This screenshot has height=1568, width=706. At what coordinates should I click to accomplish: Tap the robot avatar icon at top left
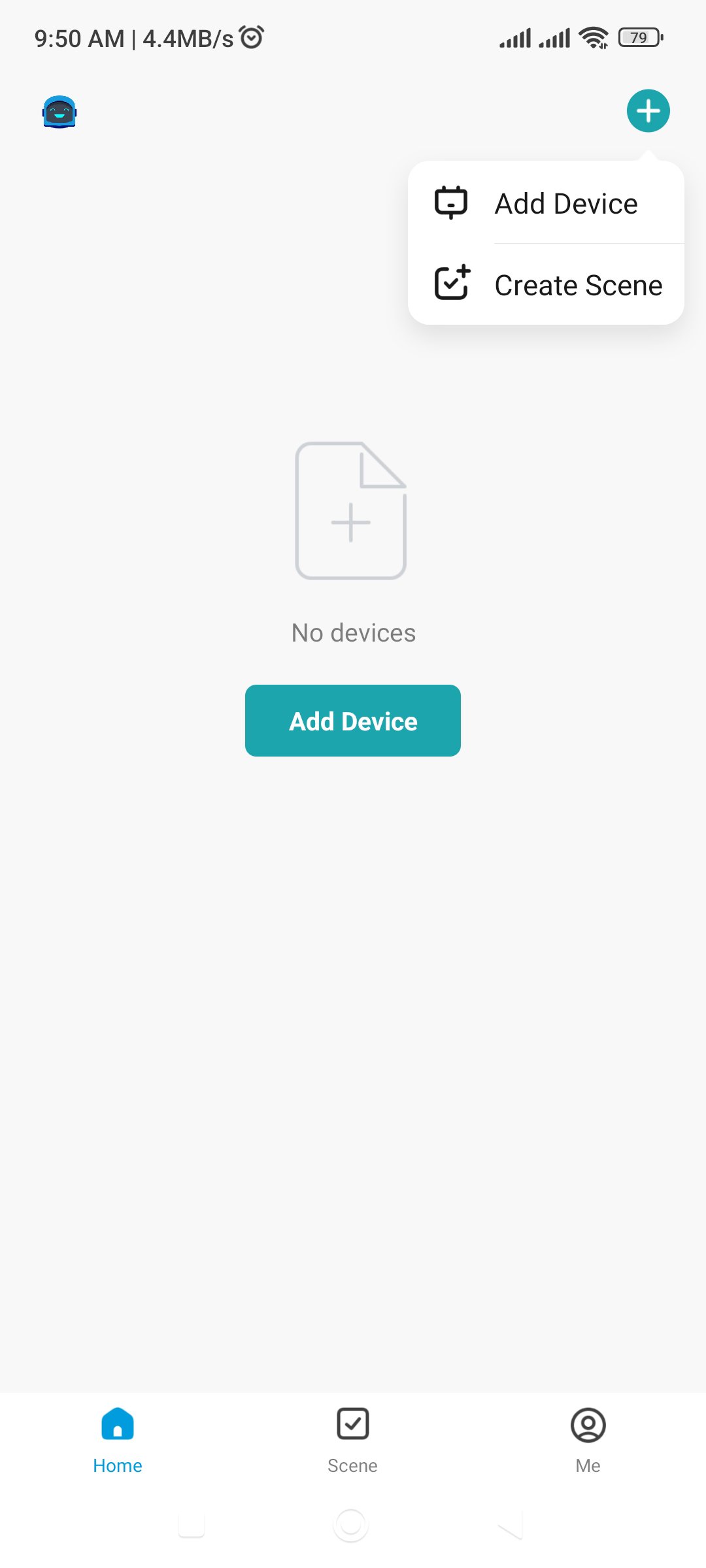60,112
